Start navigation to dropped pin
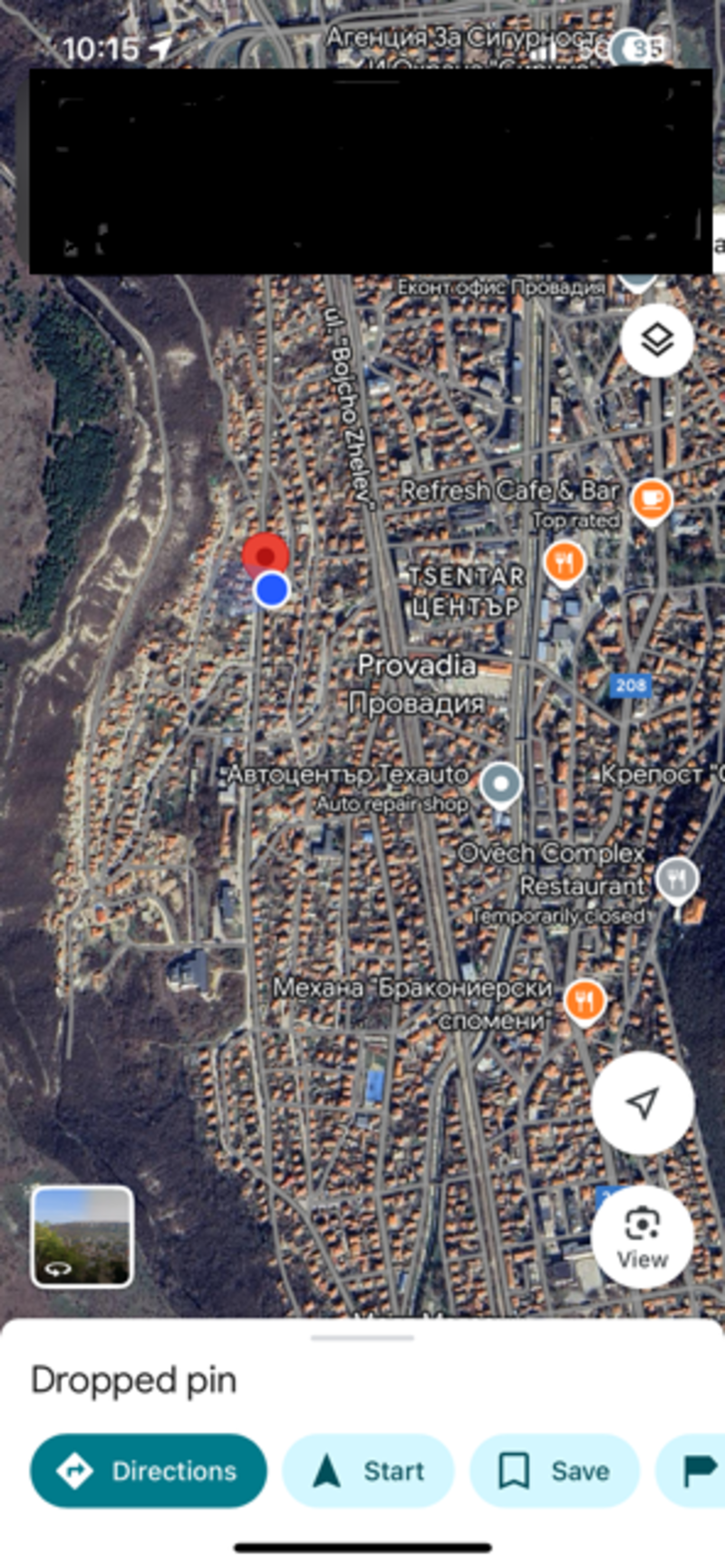The height and width of the screenshot is (1568, 725). (x=368, y=1470)
